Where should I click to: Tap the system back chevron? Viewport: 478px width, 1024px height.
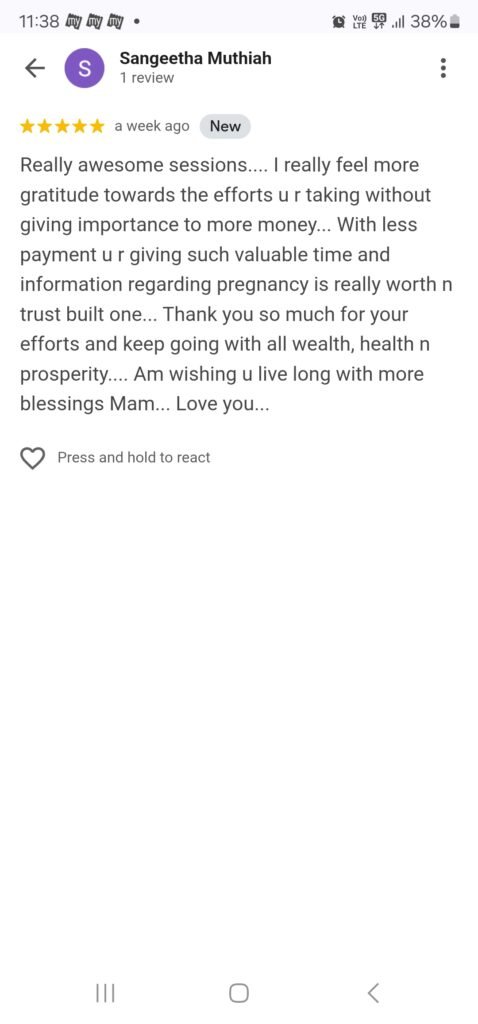click(373, 993)
